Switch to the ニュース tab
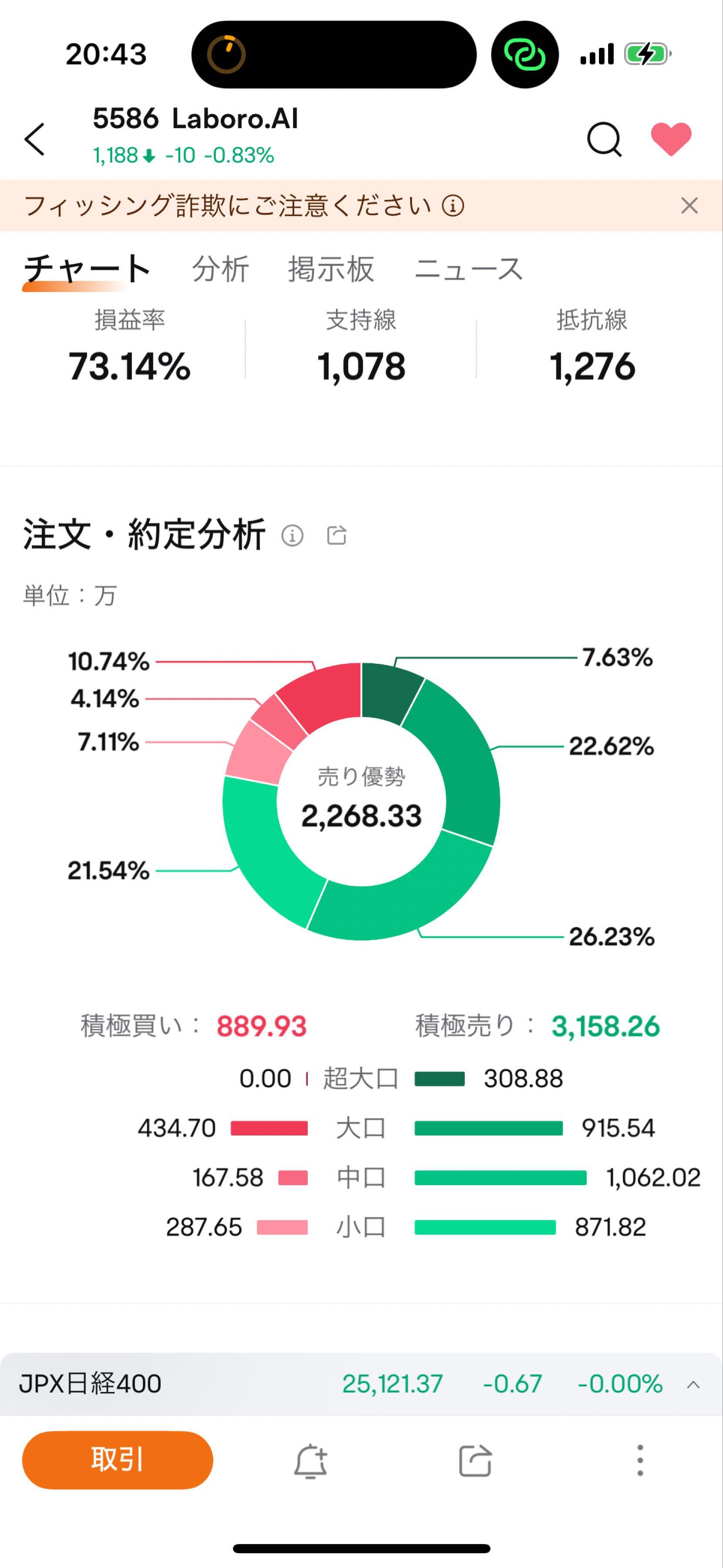Screen dimensions: 723x1568 pos(468,268)
